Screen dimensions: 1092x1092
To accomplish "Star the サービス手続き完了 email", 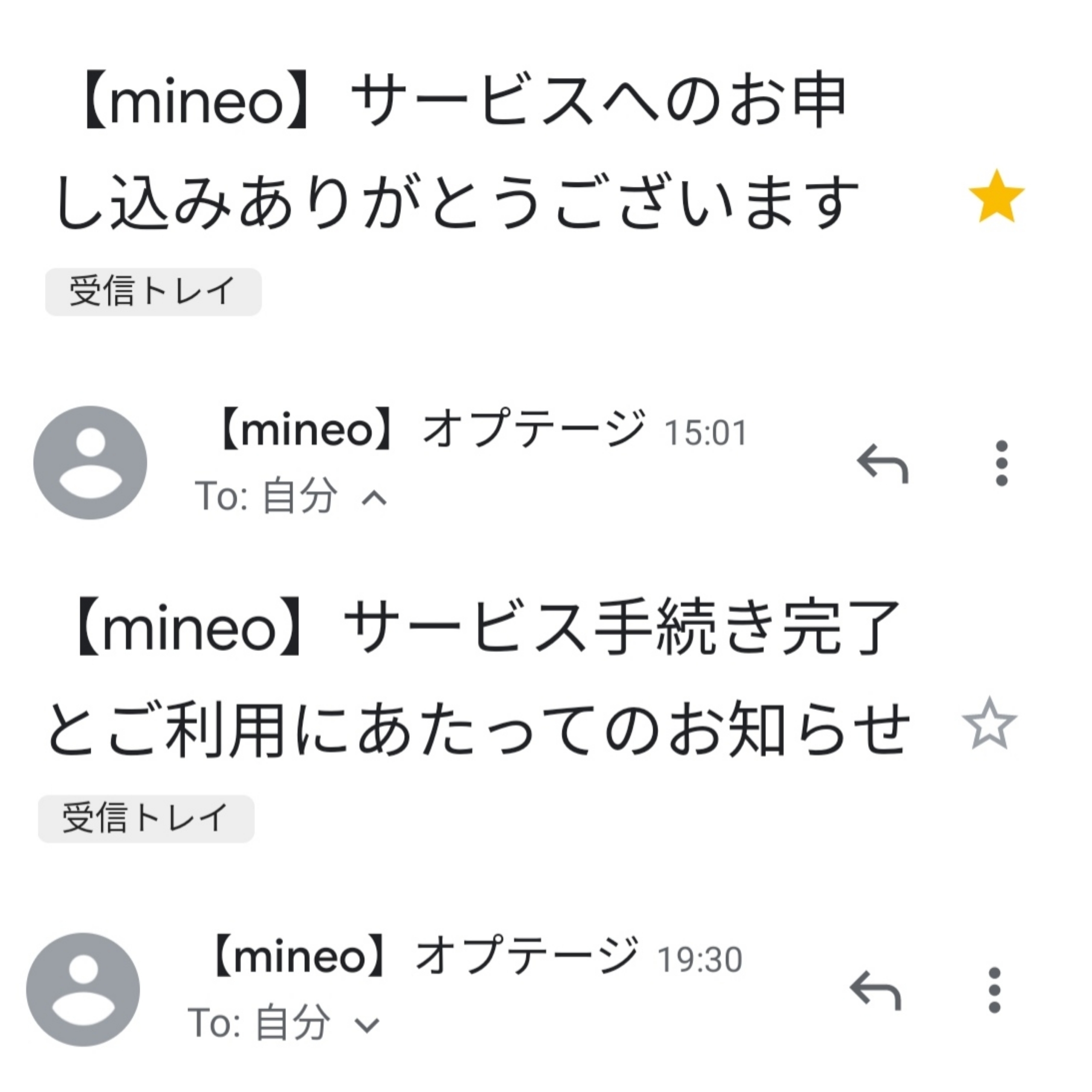I will [989, 723].
